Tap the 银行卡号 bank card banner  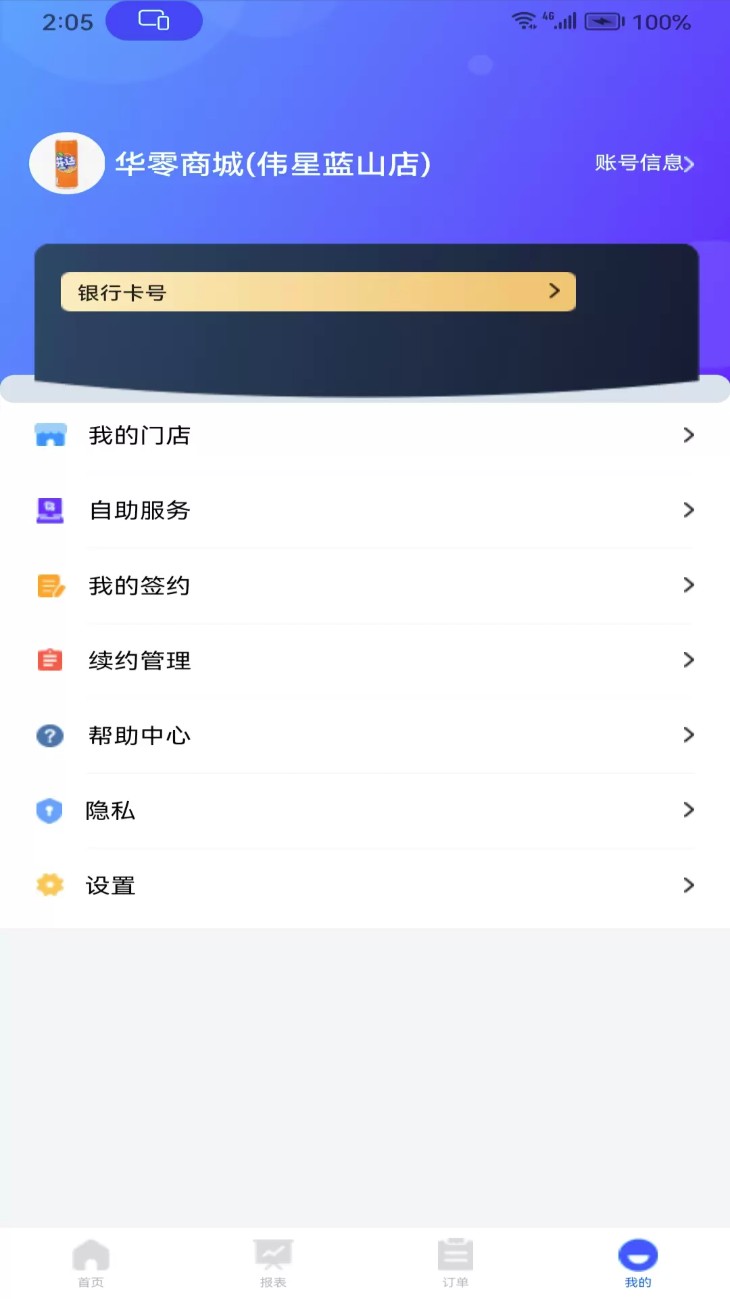point(318,291)
